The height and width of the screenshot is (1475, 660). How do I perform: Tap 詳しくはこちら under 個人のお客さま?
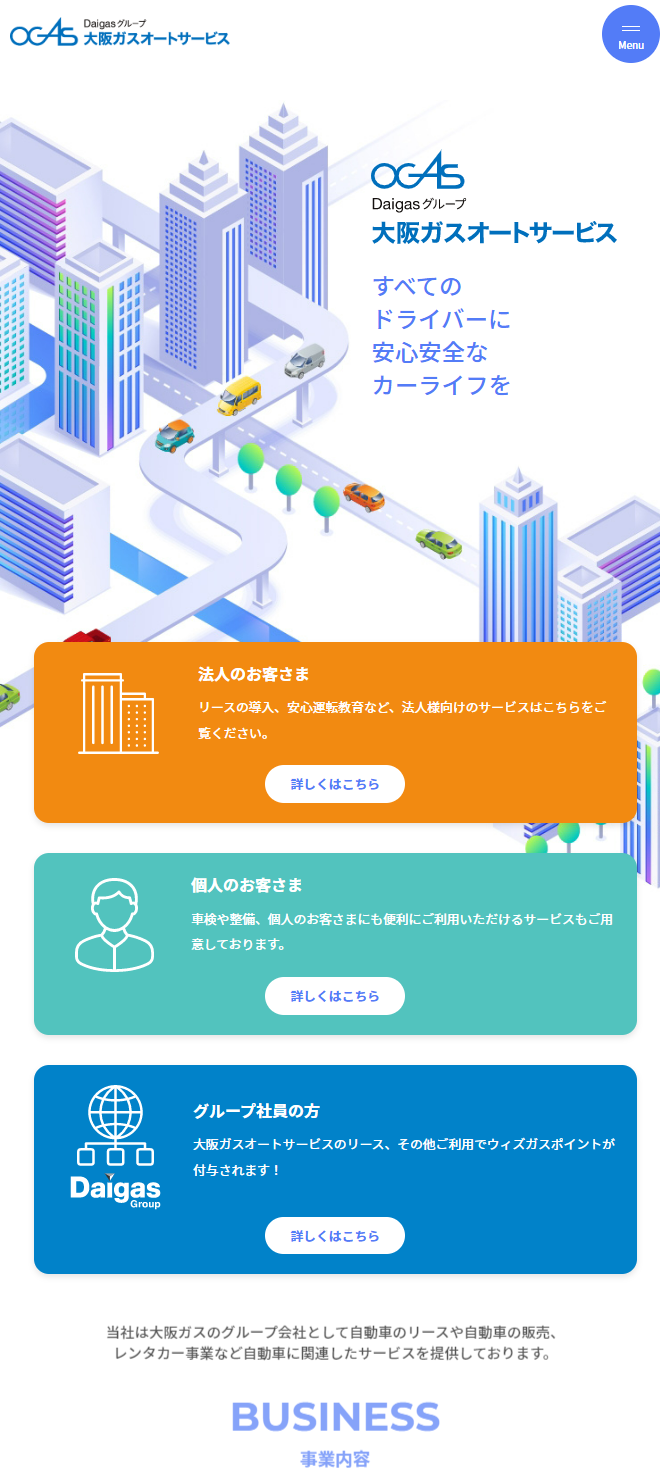[335, 996]
